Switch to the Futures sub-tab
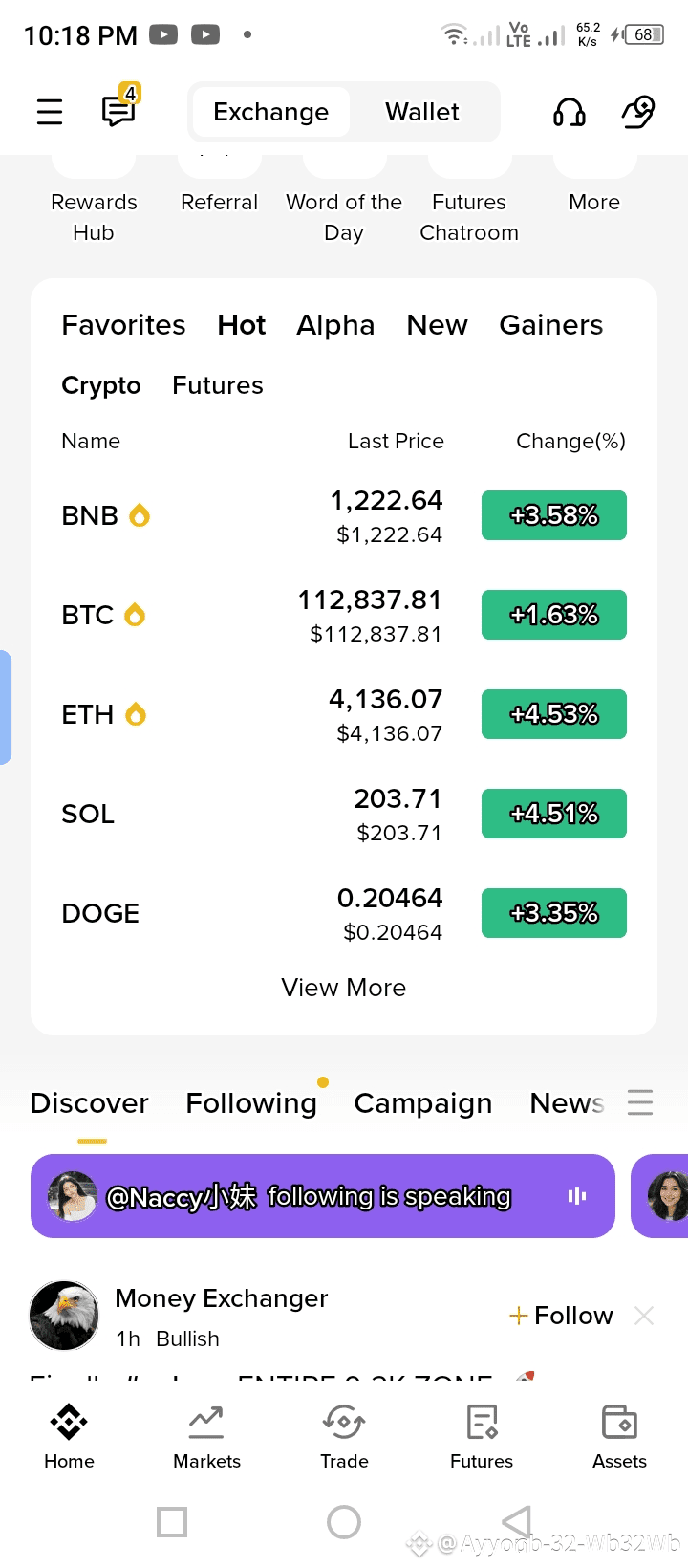This screenshot has width=688, height=1568. (x=217, y=385)
